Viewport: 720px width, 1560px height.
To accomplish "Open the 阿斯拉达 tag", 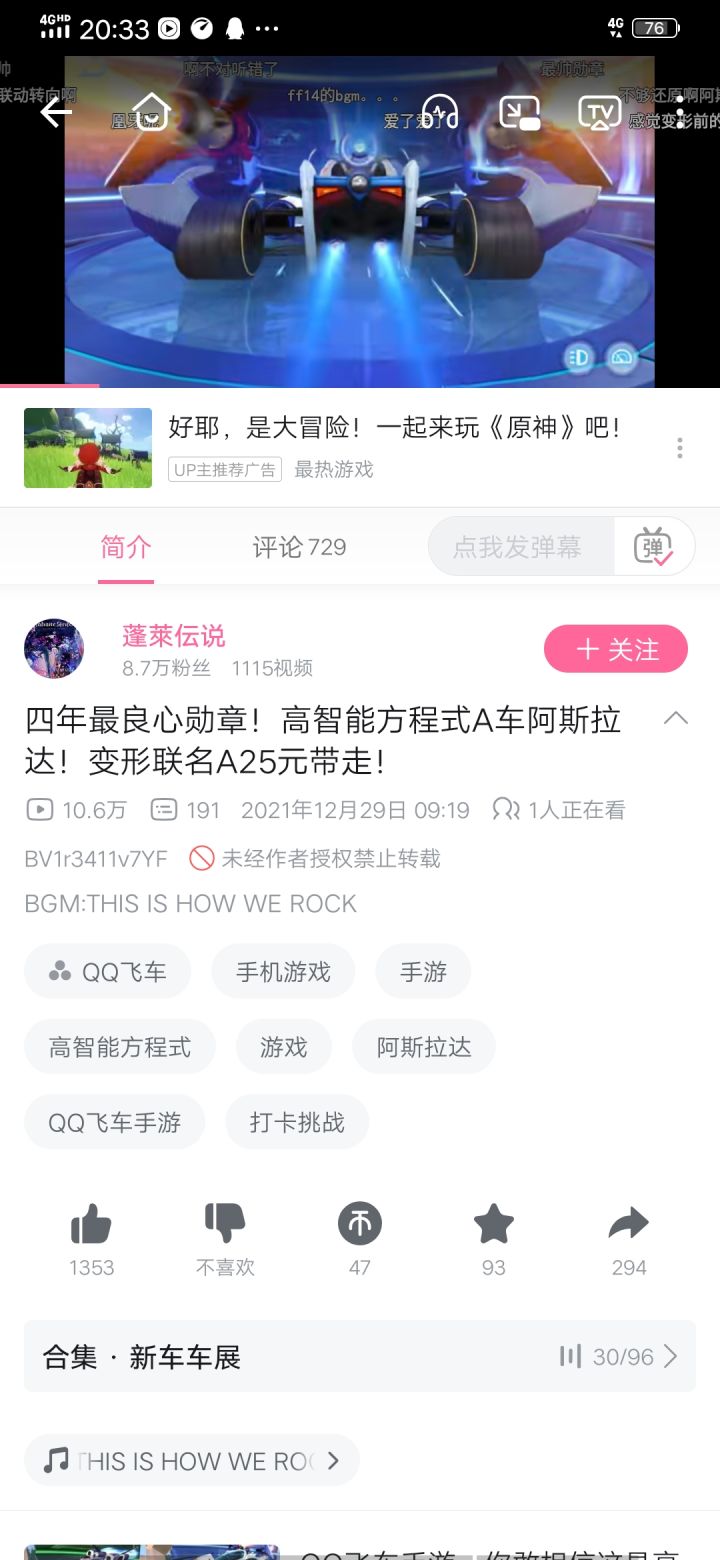I will click(x=423, y=1047).
